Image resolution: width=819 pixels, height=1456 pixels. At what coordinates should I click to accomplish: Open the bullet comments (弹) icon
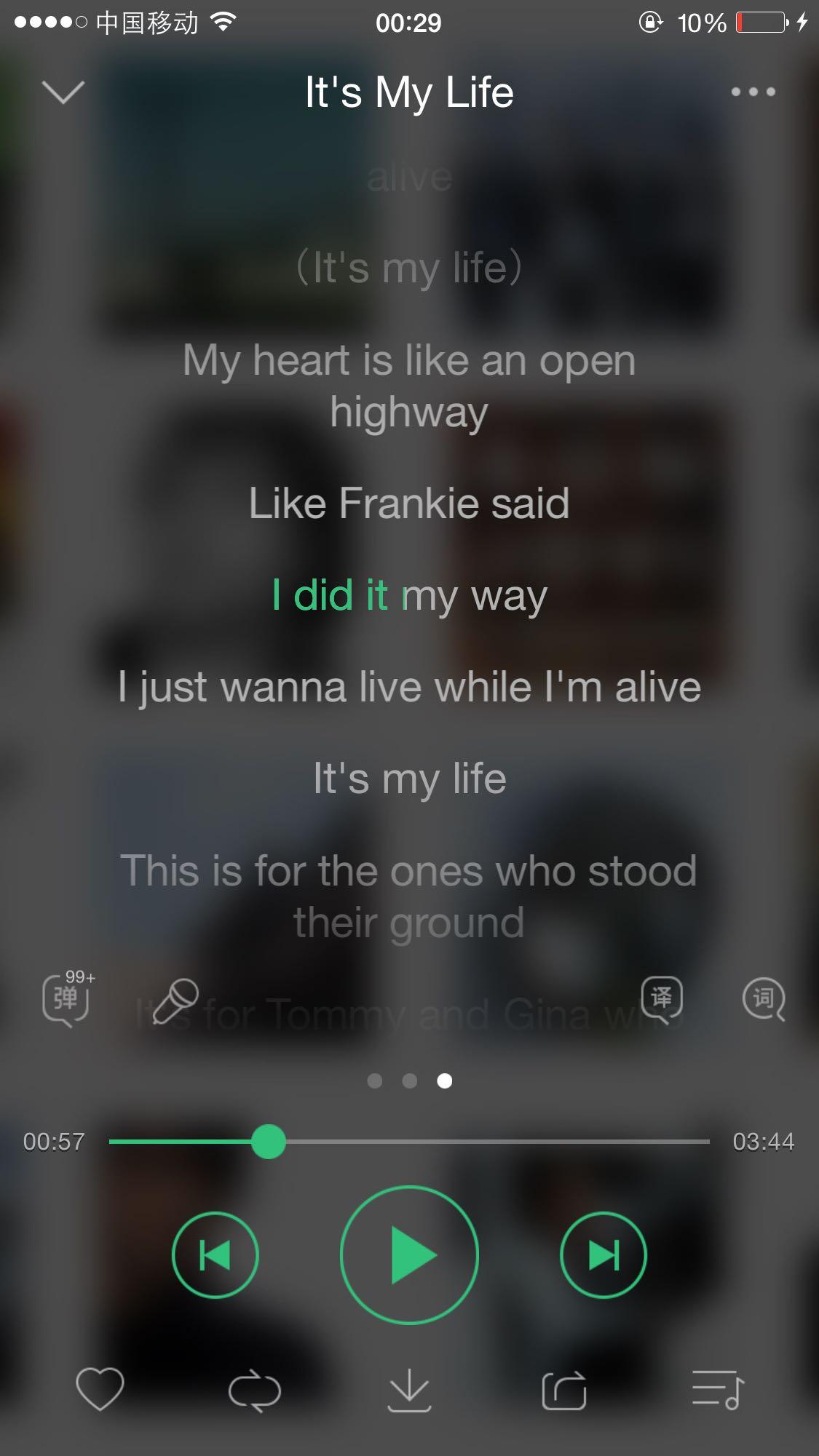[x=67, y=998]
